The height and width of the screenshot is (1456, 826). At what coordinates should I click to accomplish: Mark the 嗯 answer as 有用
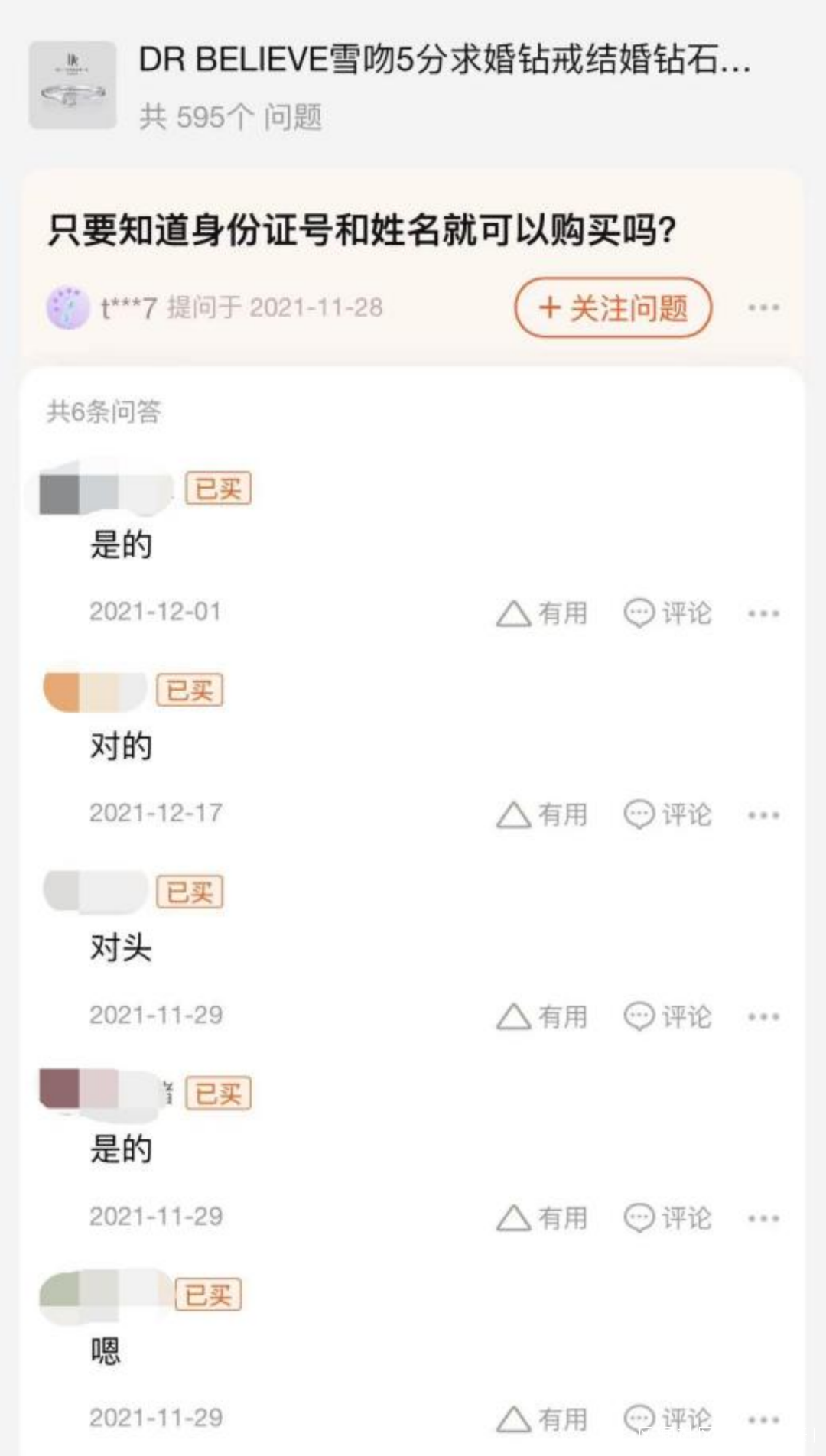tap(542, 1419)
